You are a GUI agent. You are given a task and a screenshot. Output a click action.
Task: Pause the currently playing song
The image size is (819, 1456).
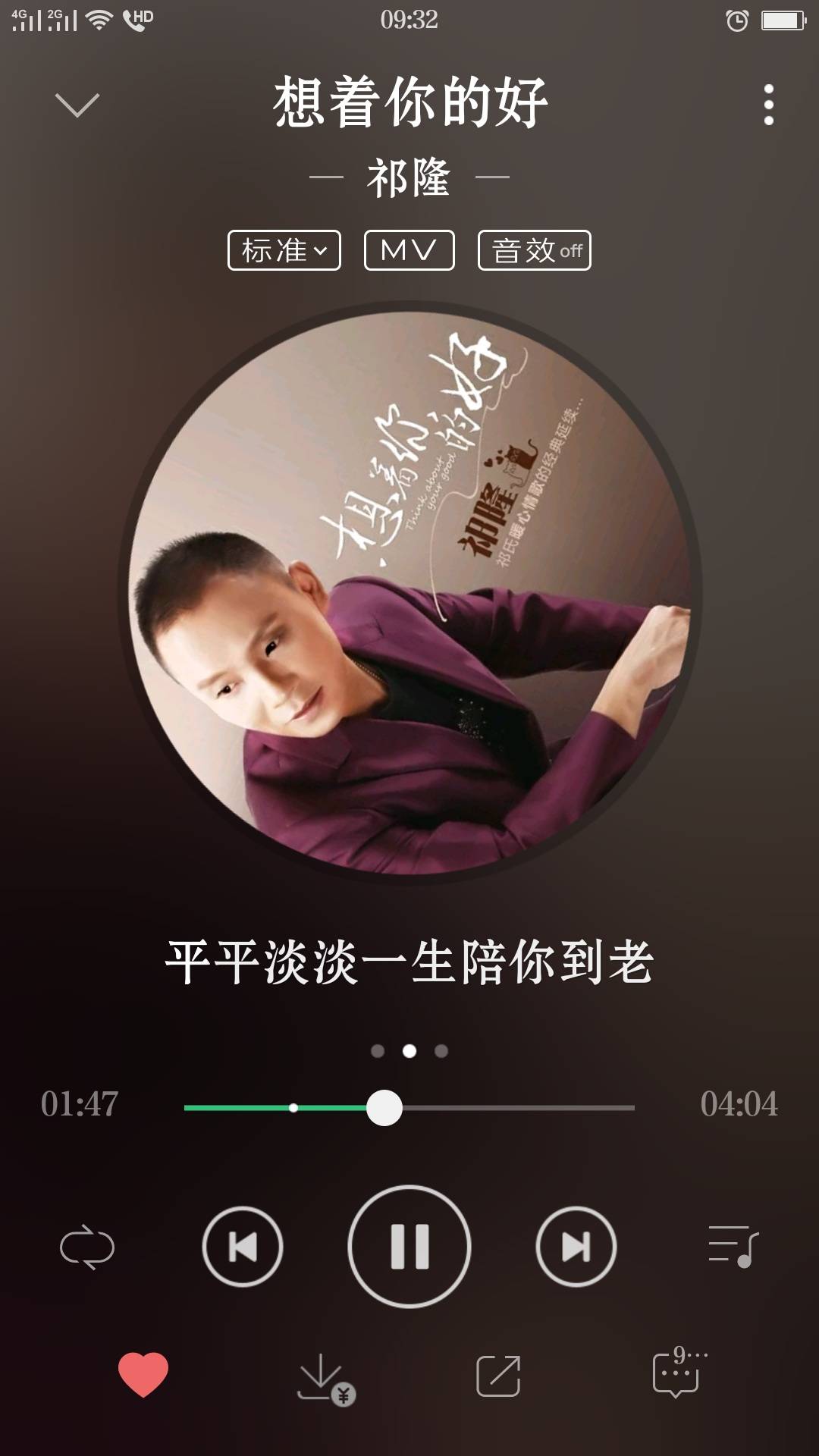pos(409,1247)
